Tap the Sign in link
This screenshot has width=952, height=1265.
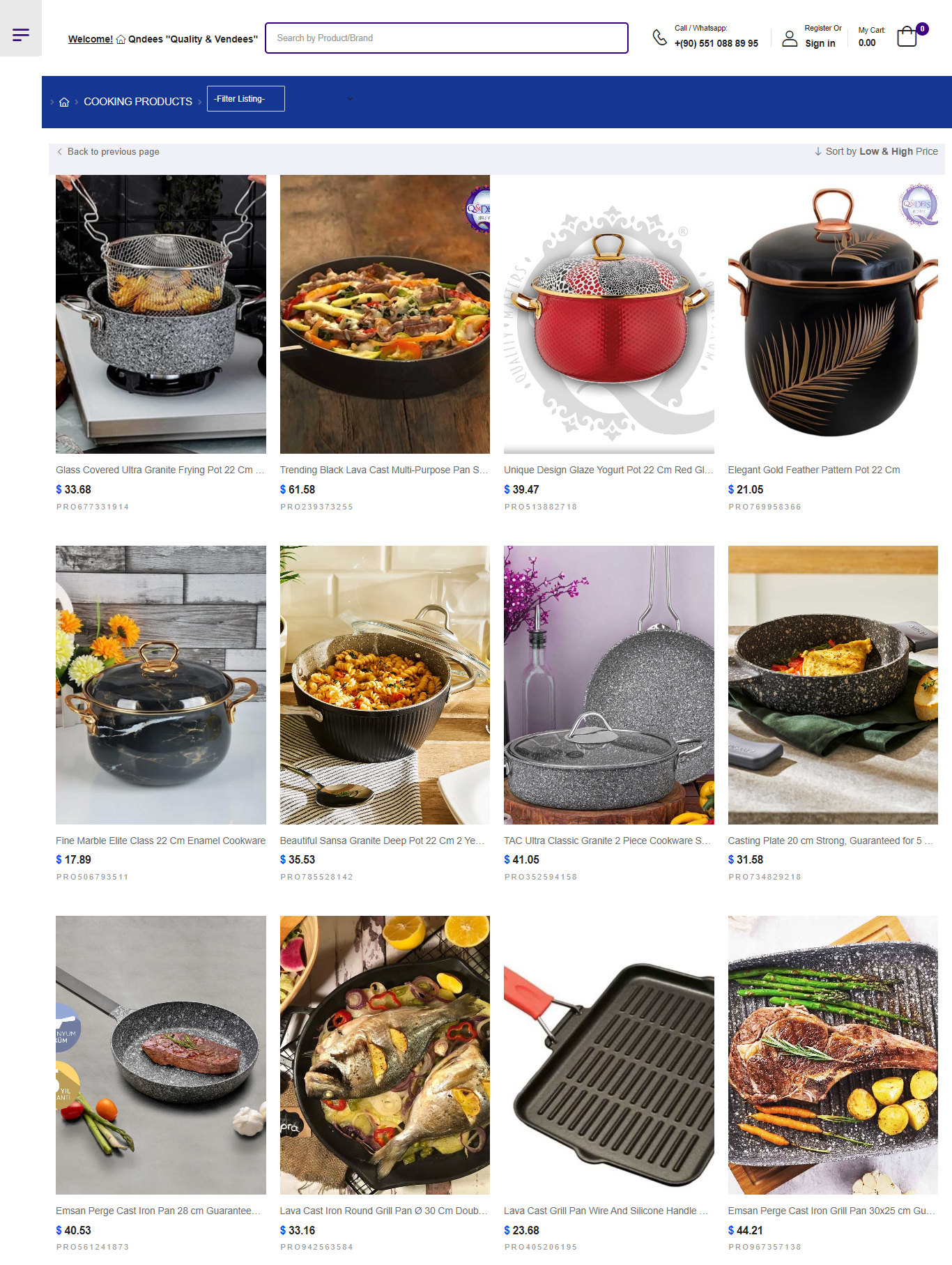click(x=820, y=43)
